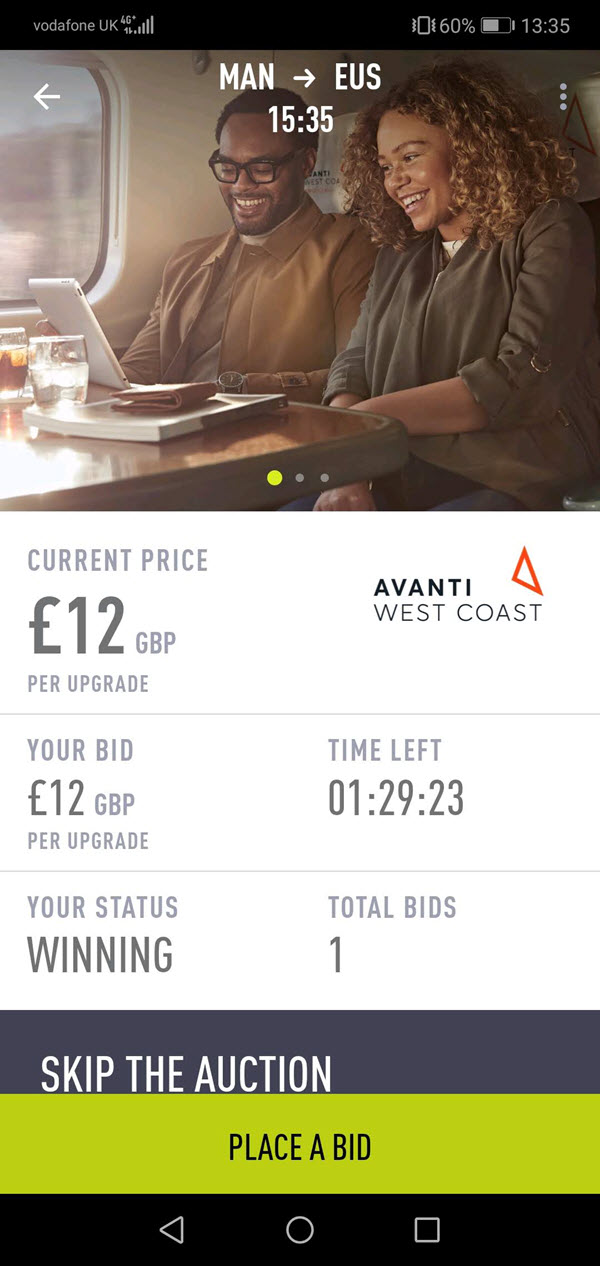Tap the system home button
Viewport: 600px width, 1266px height.
click(300, 1230)
